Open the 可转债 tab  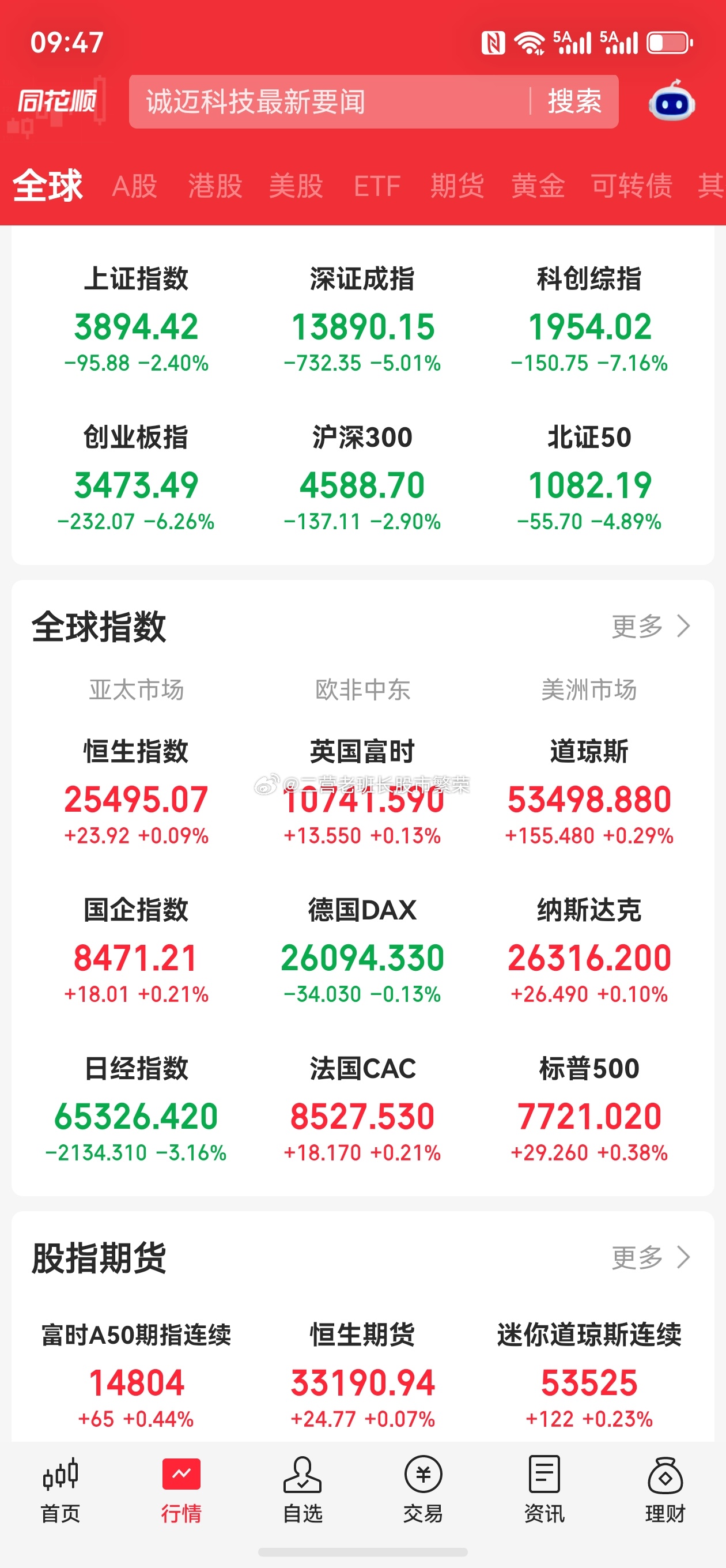632,186
